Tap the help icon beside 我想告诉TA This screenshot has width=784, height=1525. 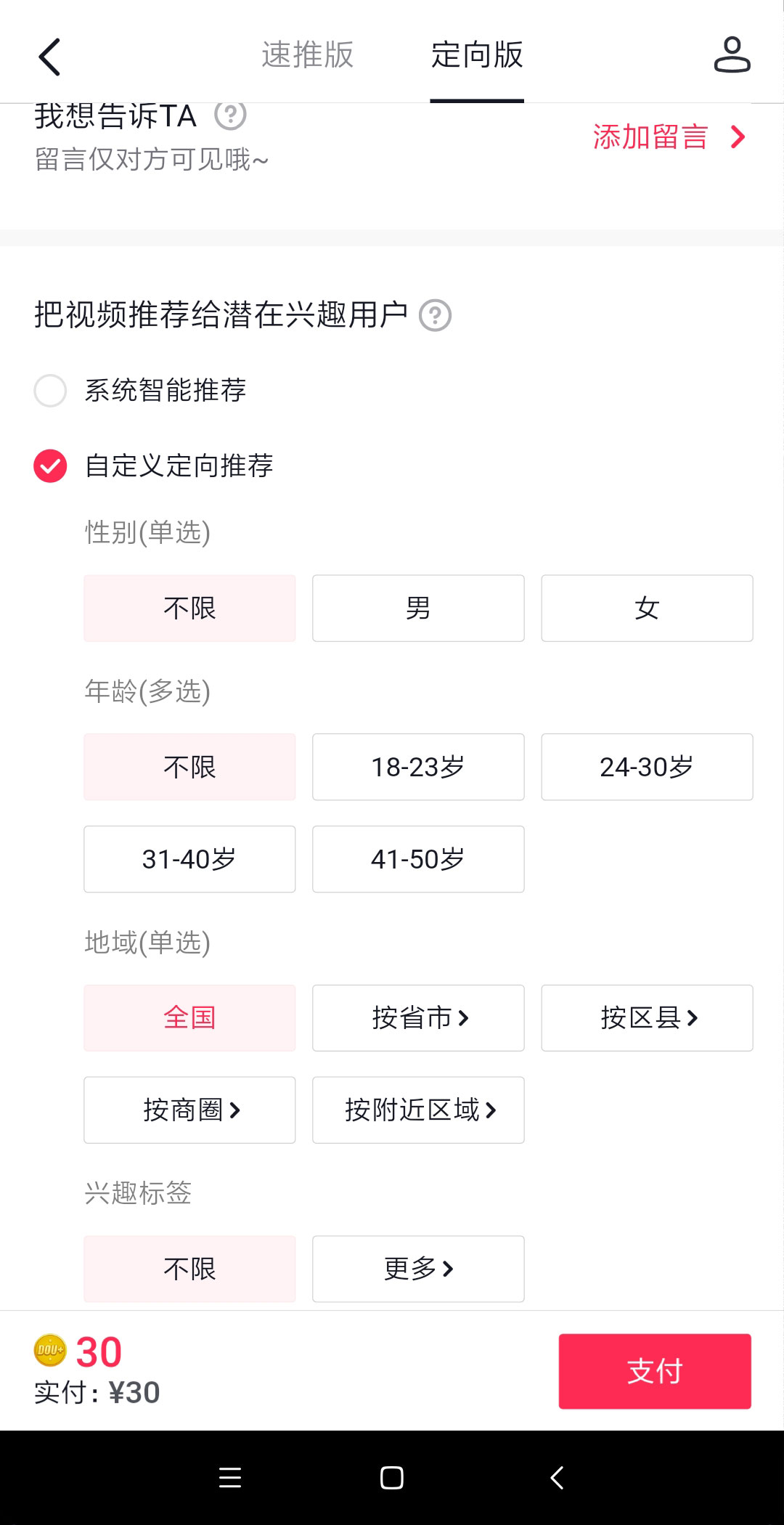click(231, 115)
